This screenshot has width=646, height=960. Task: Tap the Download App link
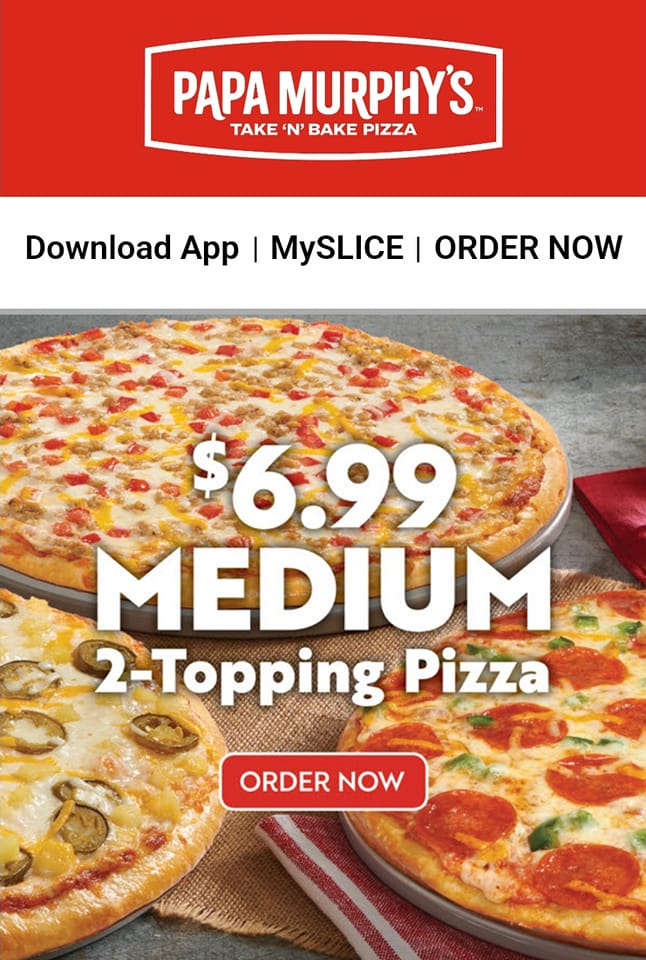point(132,248)
